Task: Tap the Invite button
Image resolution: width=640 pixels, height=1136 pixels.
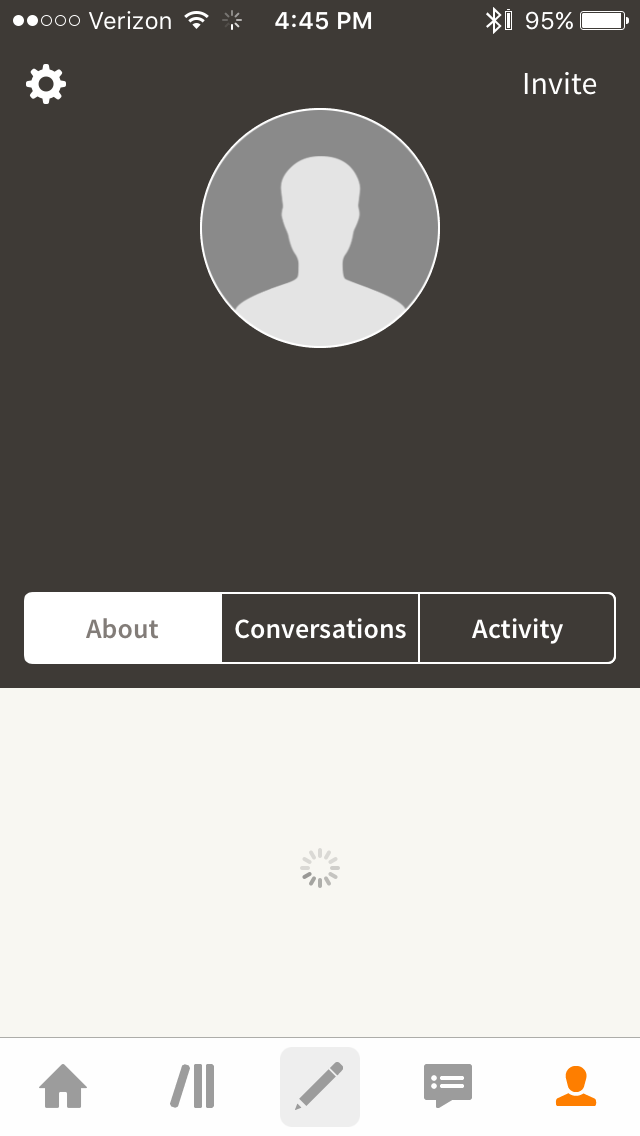Action: (x=560, y=84)
